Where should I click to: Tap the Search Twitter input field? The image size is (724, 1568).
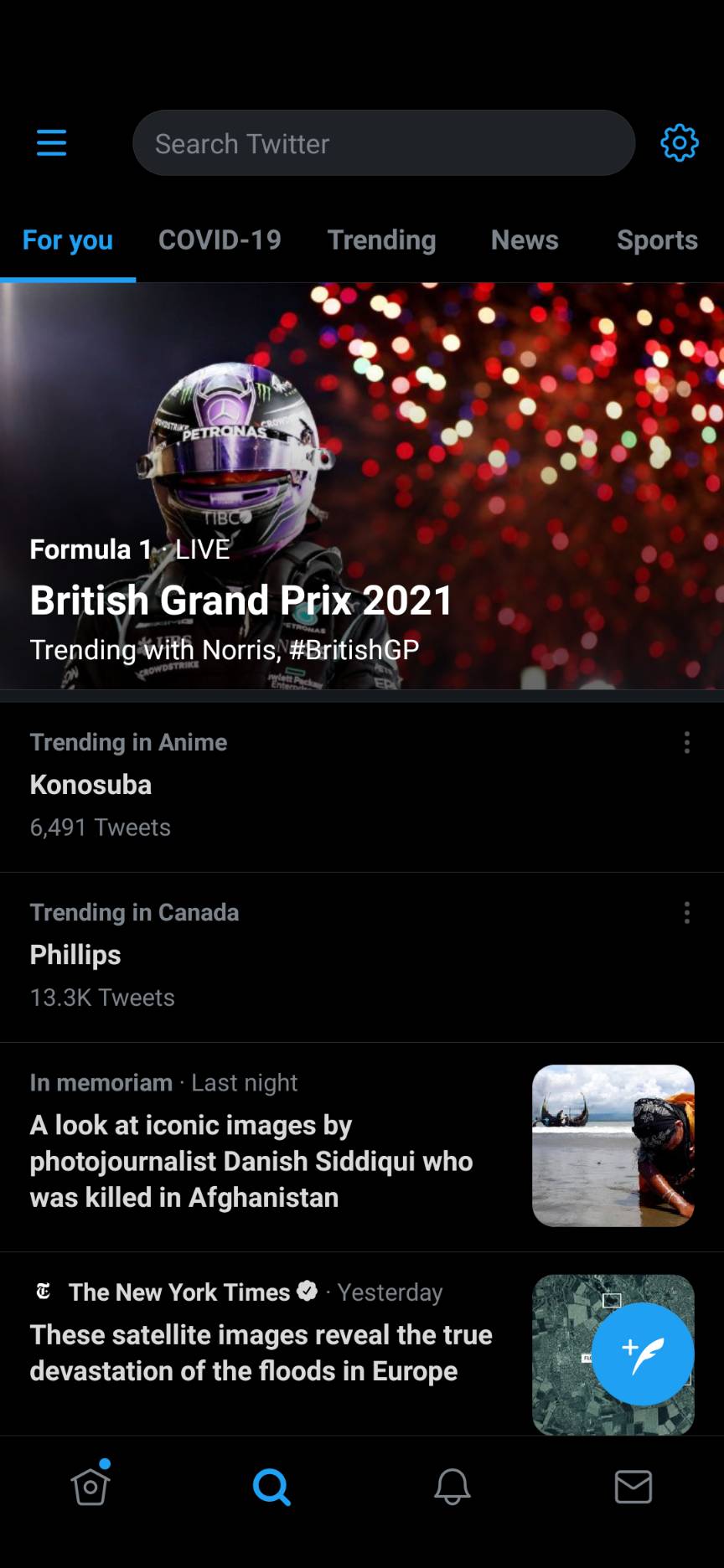[x=383, y=142]
